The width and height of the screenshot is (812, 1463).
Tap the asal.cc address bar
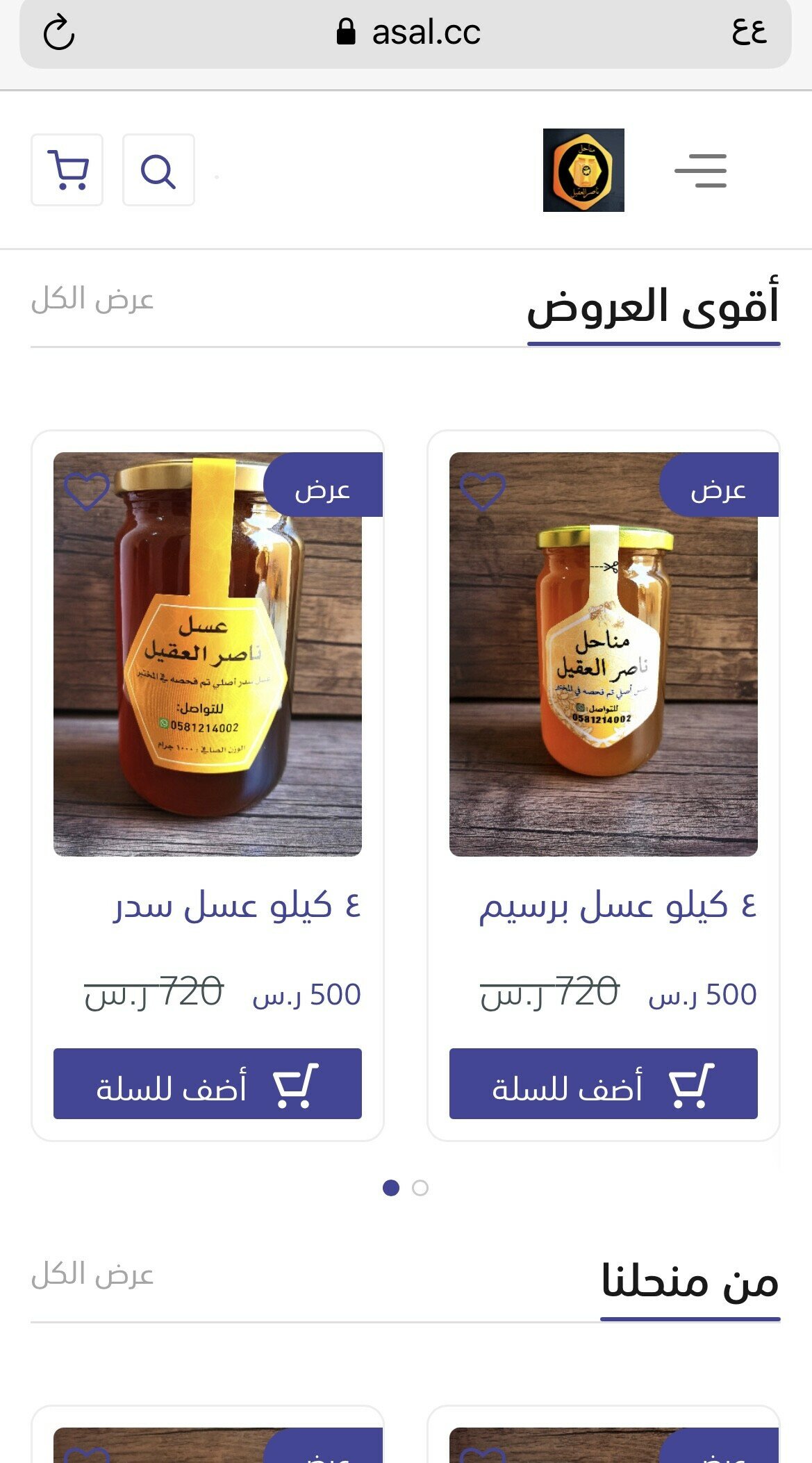tap(408, 33)
